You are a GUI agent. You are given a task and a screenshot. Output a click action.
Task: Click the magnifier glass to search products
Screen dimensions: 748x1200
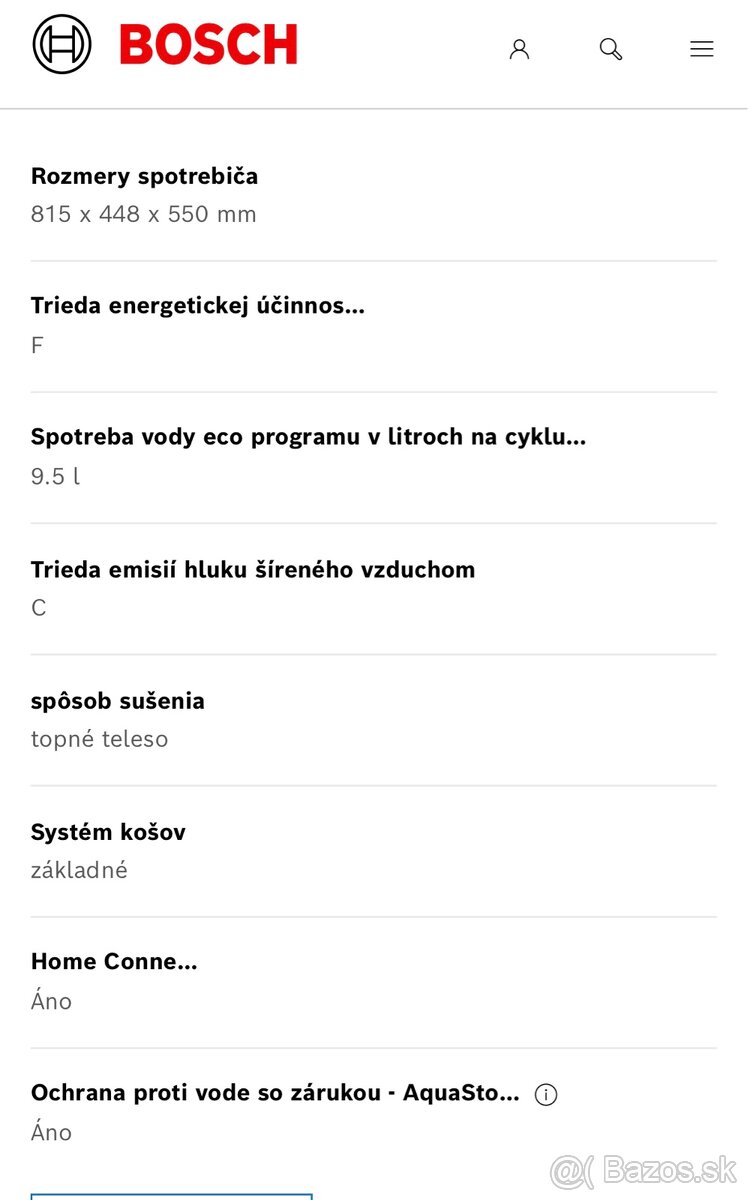610,47
